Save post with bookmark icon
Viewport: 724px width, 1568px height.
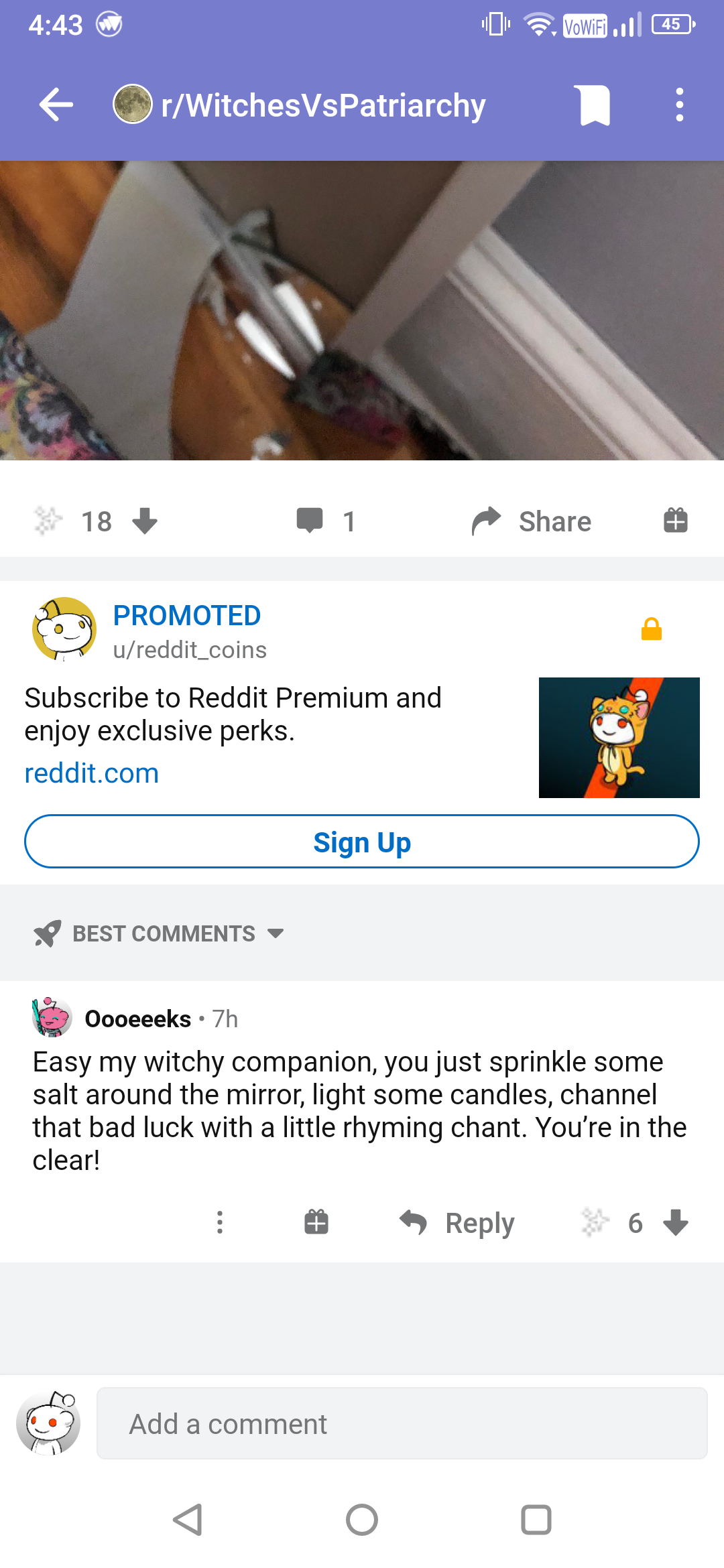(x=595, y=105)
